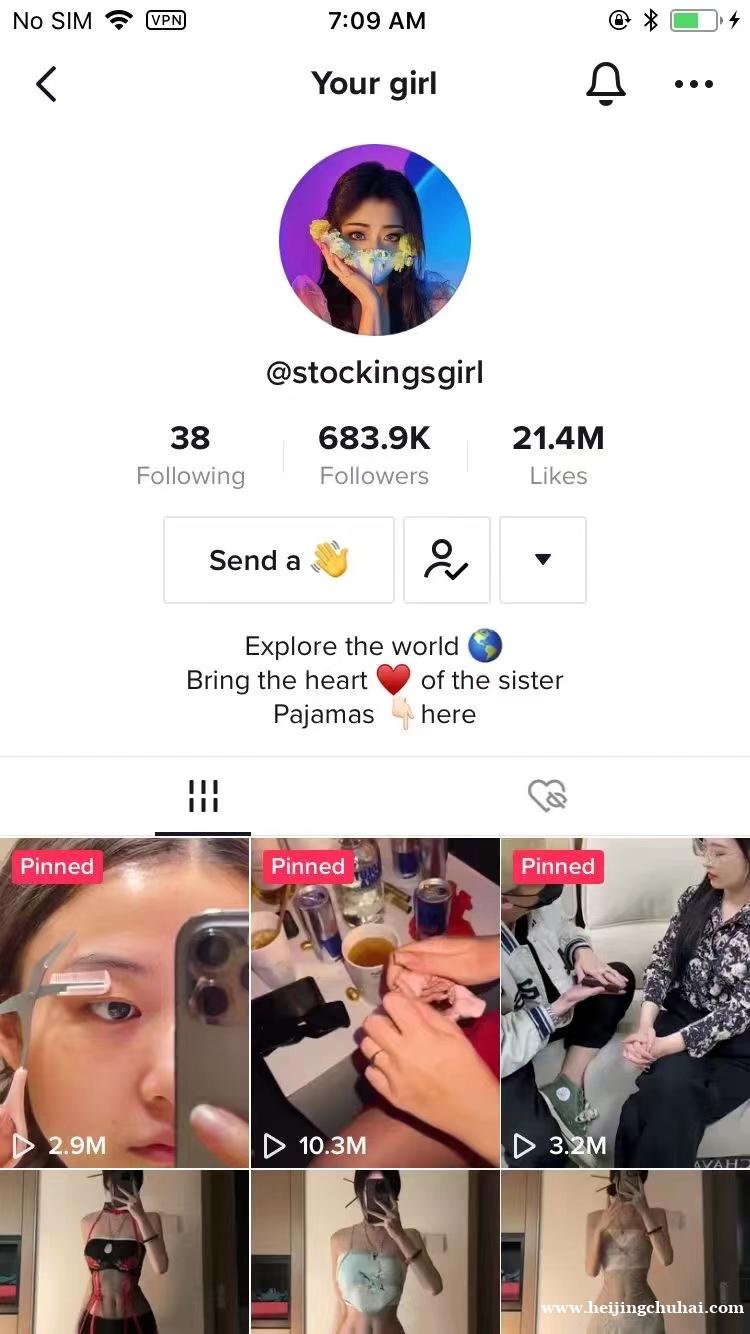
Task: Open the three-dot overflow menu
Action: click(x=693, y=84)
